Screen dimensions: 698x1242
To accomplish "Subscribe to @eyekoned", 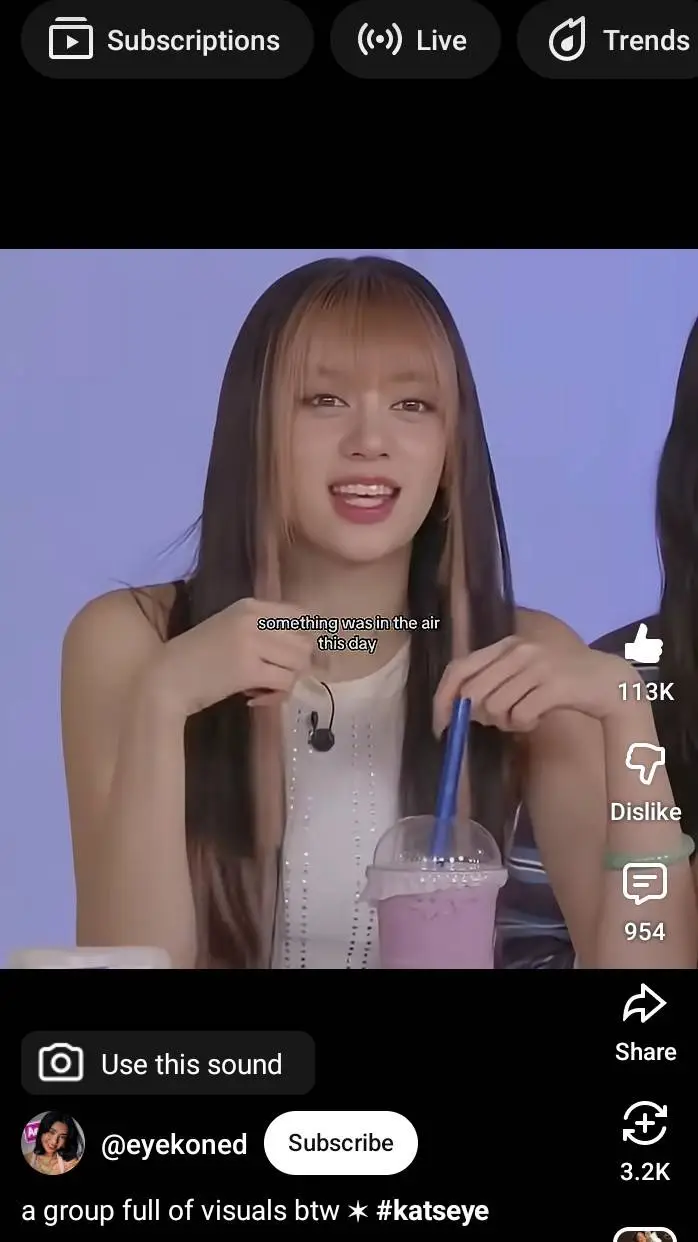I will tap(341, 1143).
